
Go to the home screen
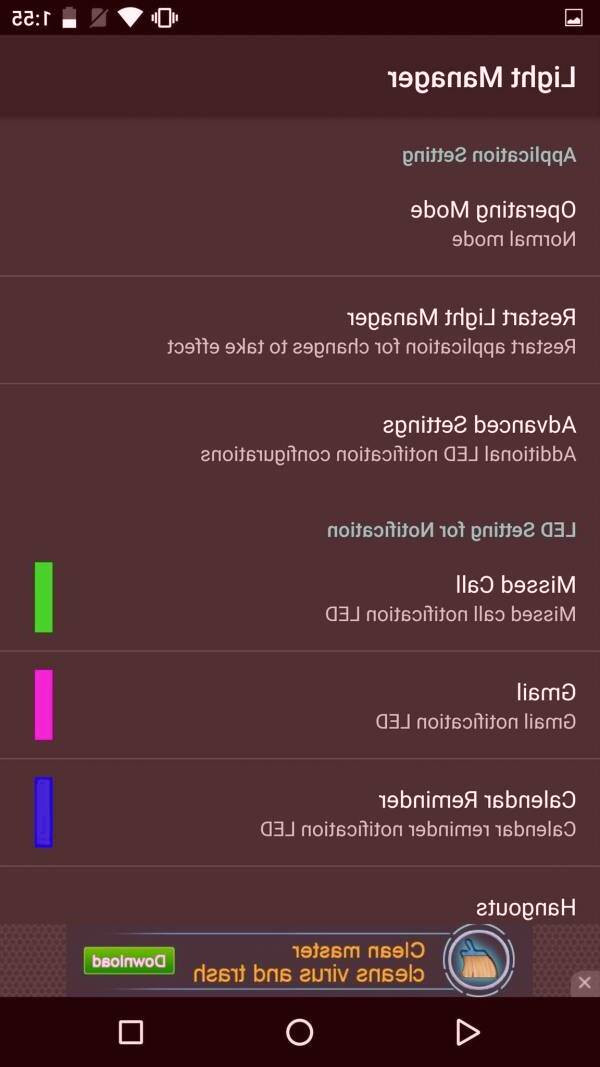(x=299, y=1032)
